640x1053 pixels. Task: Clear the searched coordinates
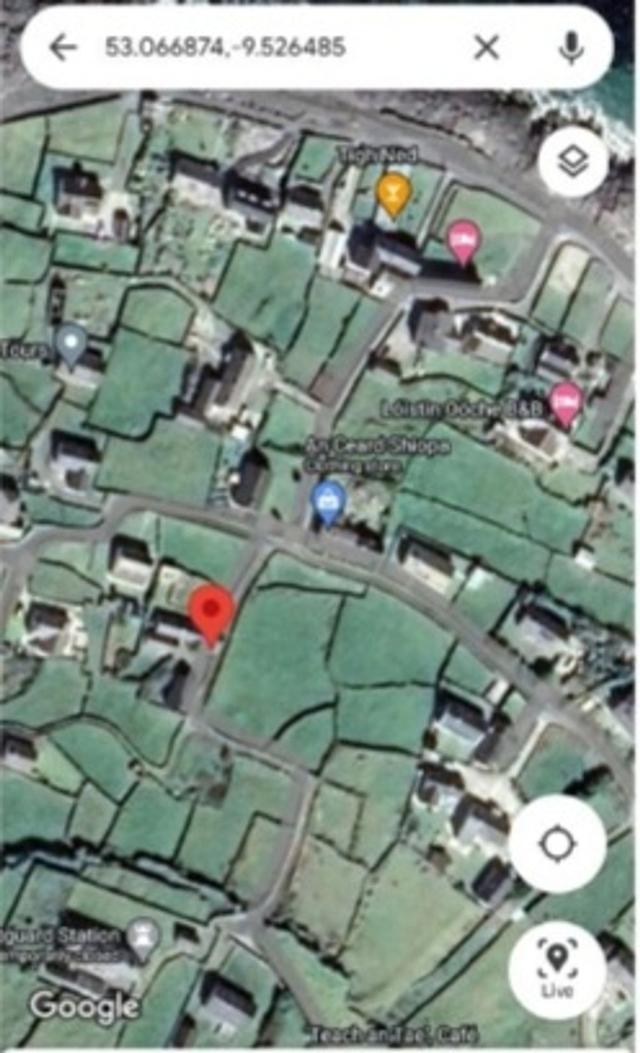click(x=487, y=47)
